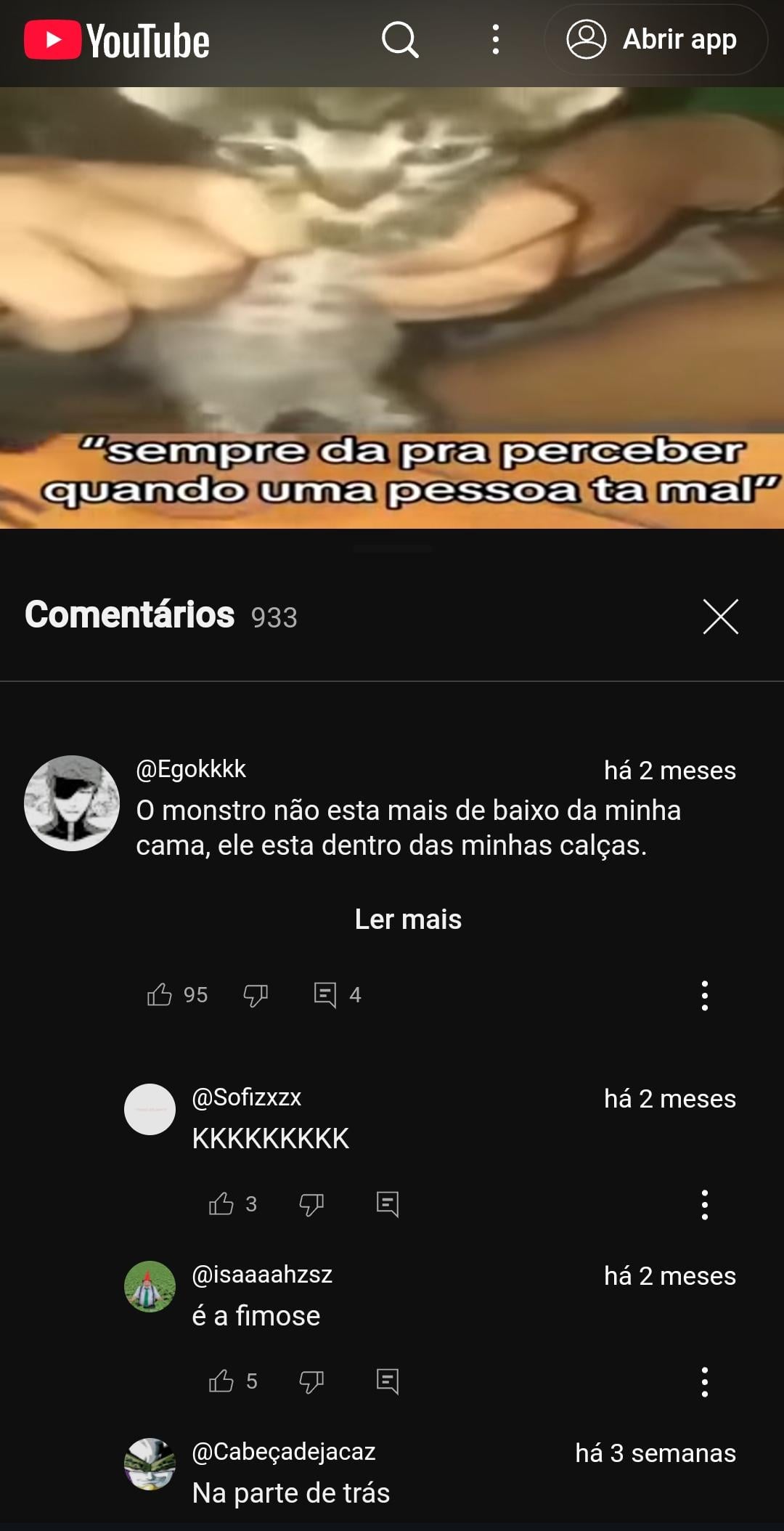Like @Sofizxzx's reply
This screenshot has width=784, height=1531.
221,1203
